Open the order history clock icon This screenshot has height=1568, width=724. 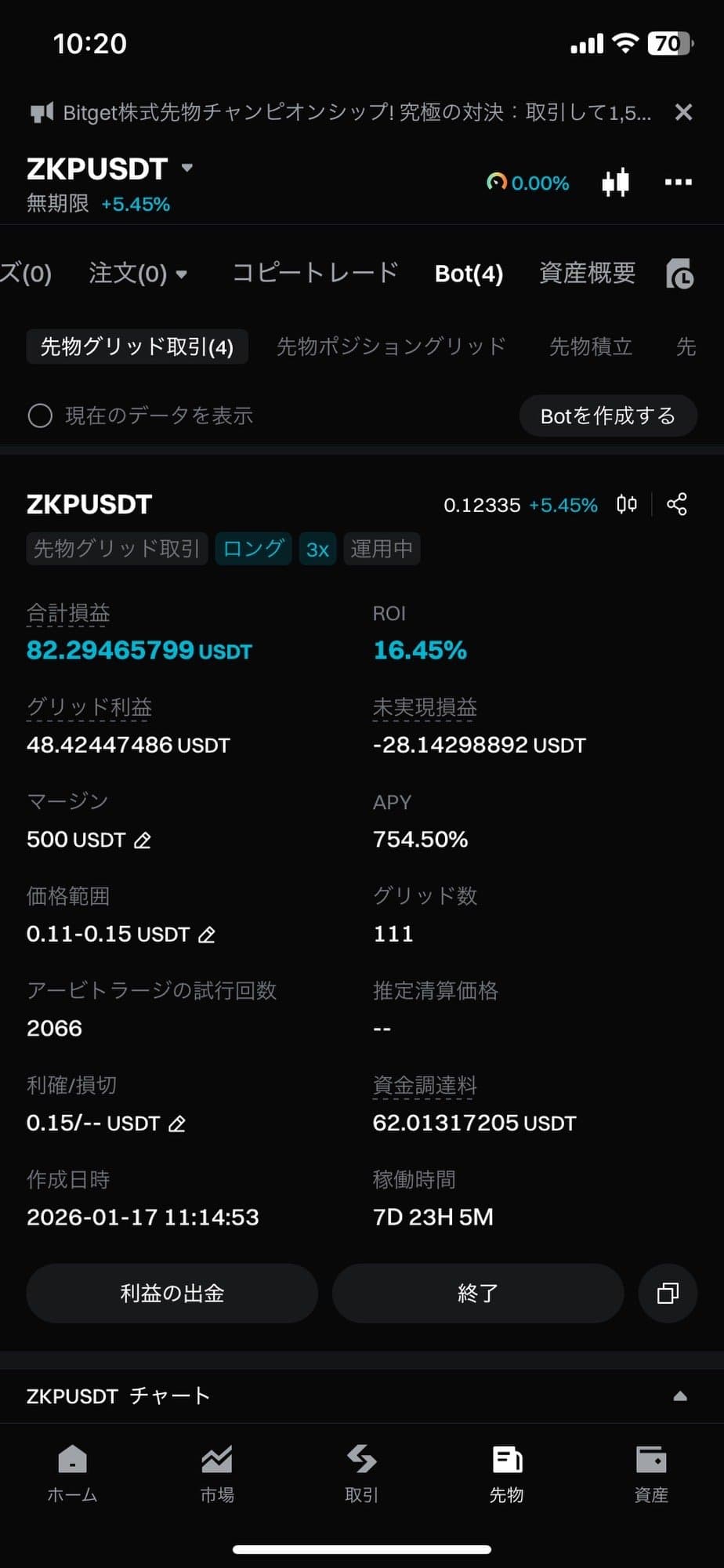pyautogui.click(x=679, y=274)
